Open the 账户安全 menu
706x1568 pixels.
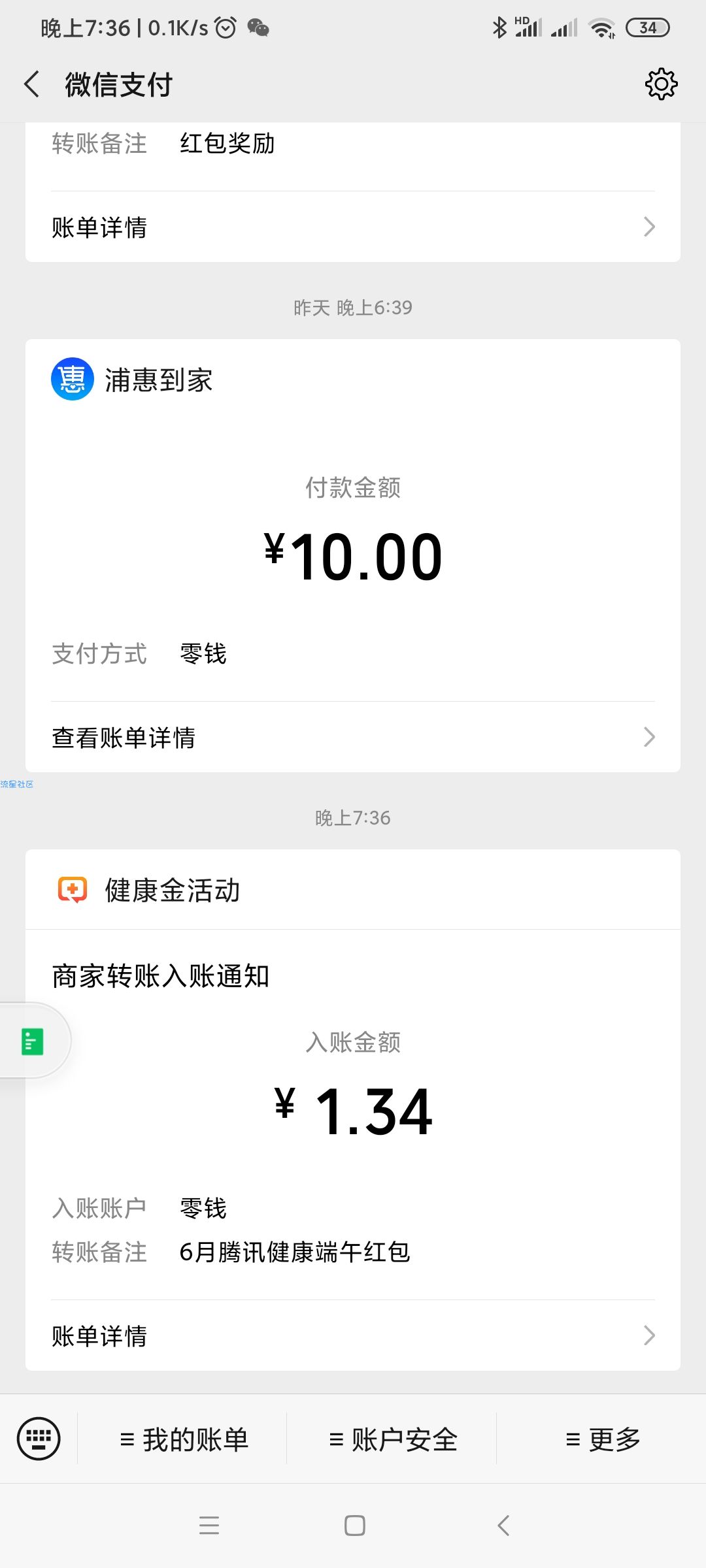[x=392, y=1439]
